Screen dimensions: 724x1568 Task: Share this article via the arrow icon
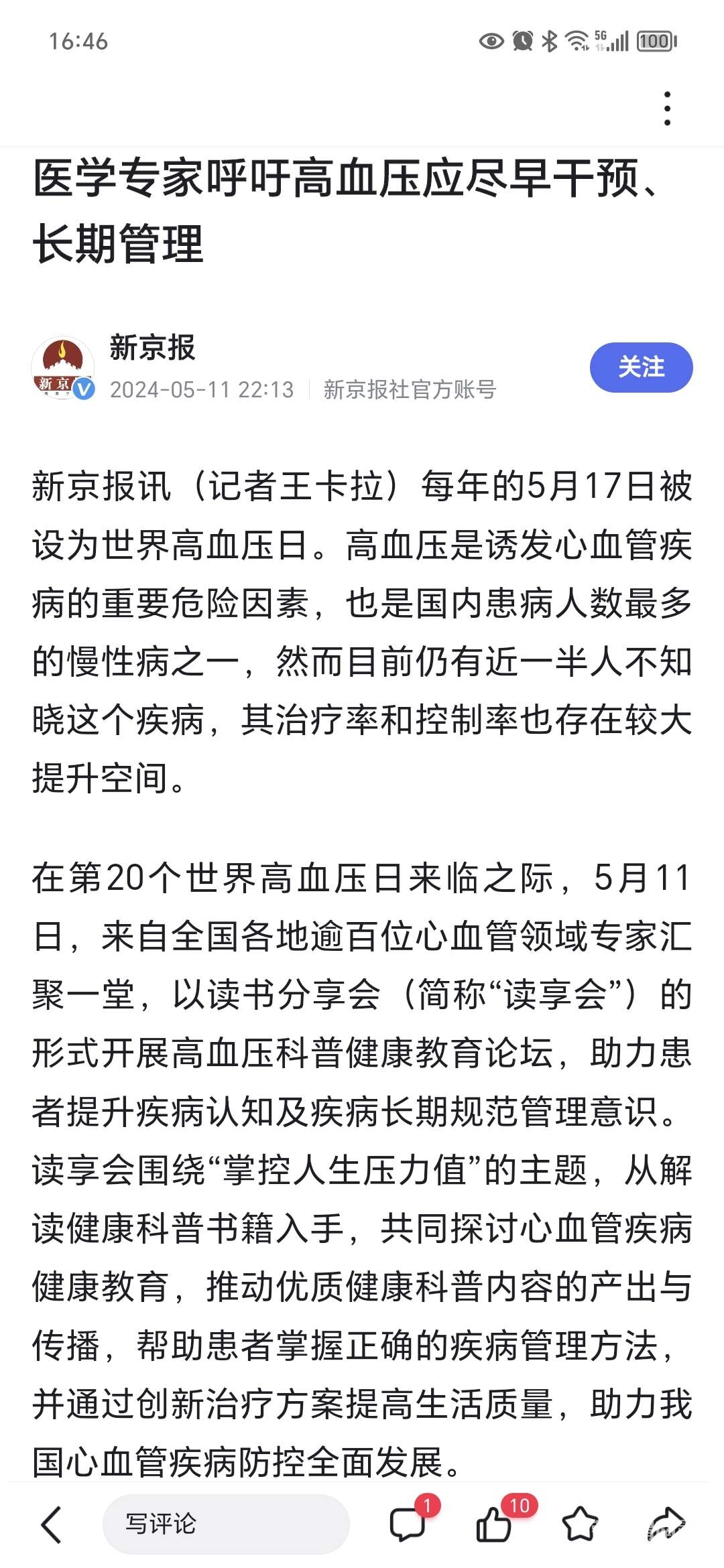(666, 1524)
